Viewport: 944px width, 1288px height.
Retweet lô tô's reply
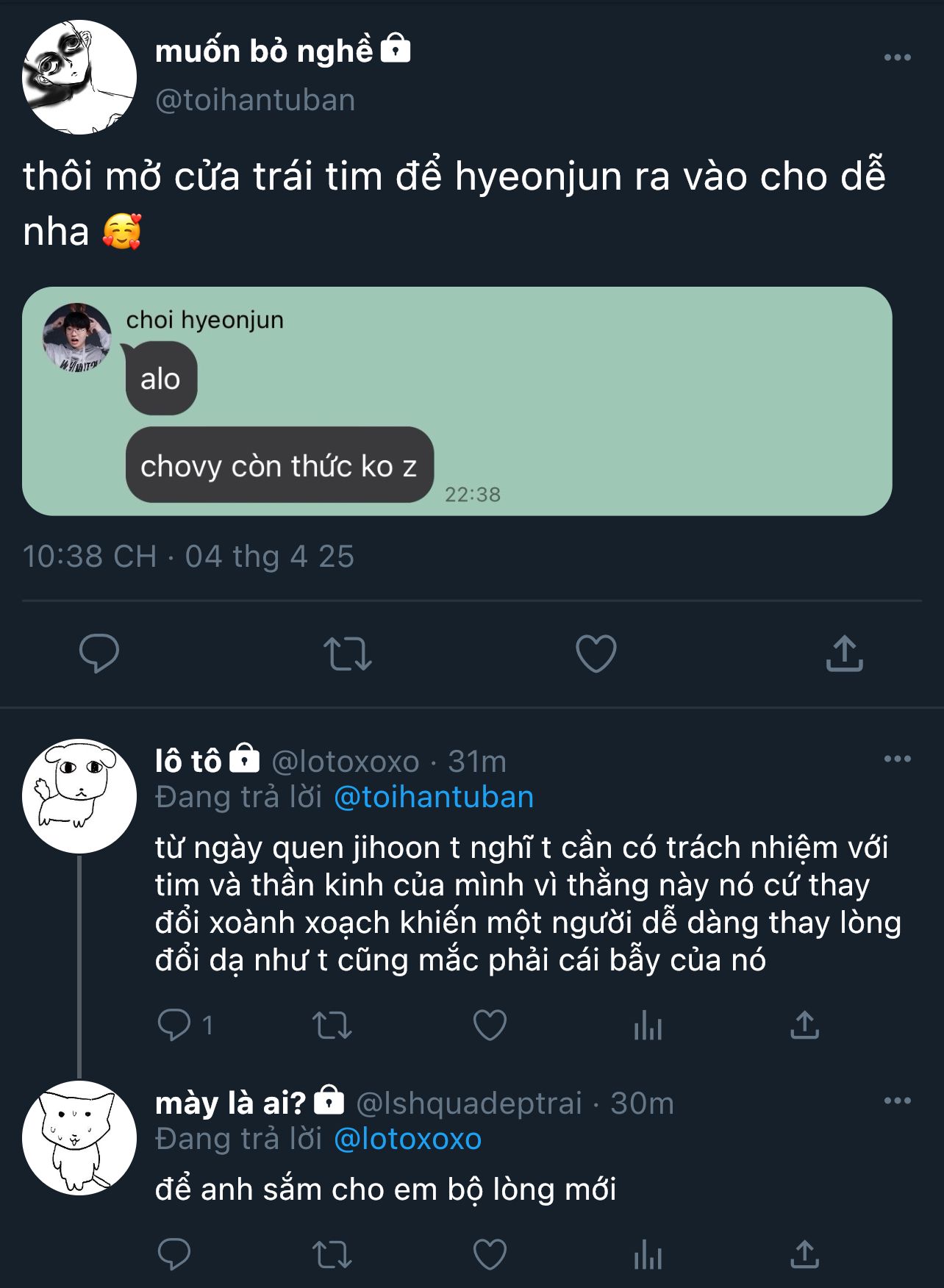(332, 1025)
